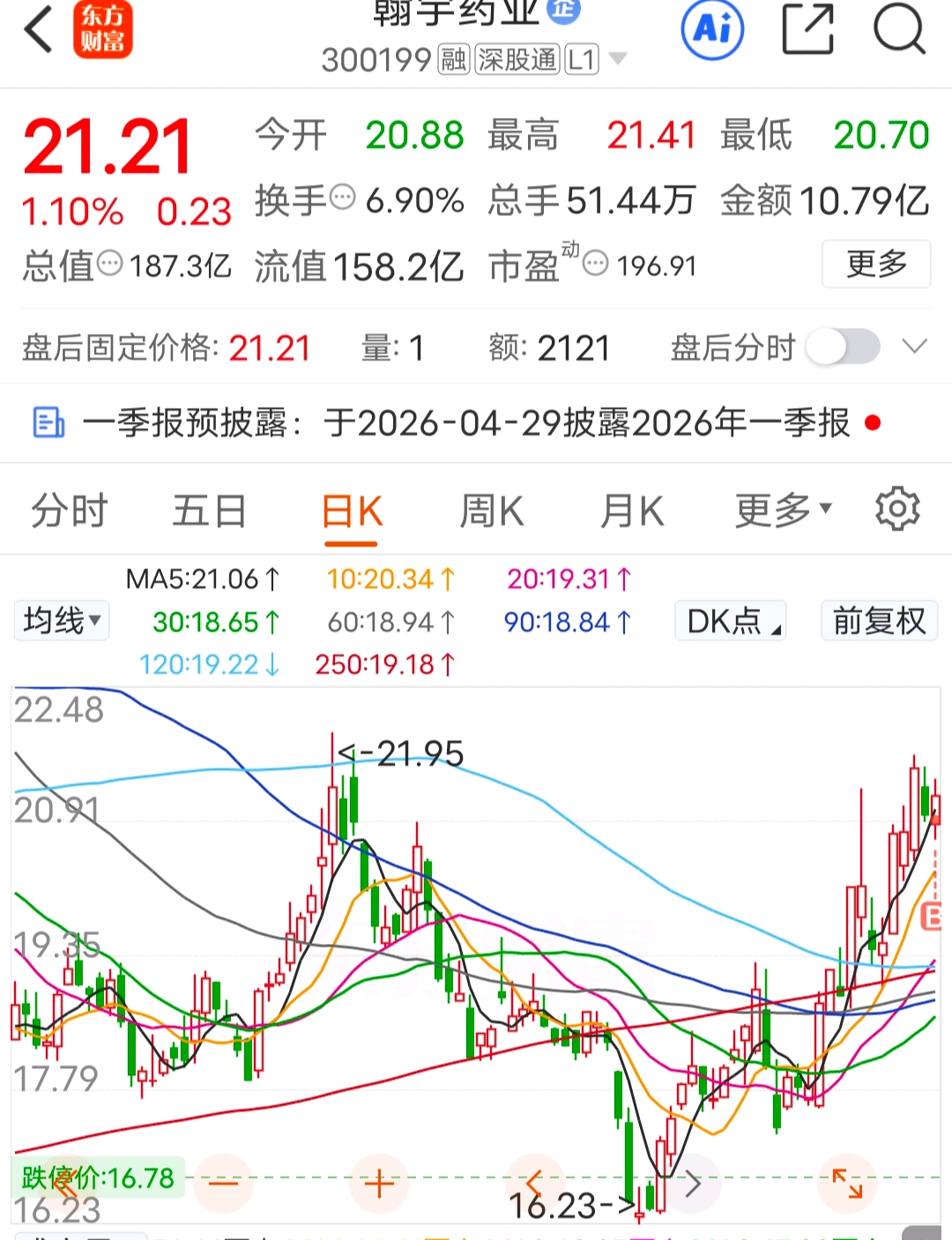Open the 更多 chart period dropdown

coord(783,509)
